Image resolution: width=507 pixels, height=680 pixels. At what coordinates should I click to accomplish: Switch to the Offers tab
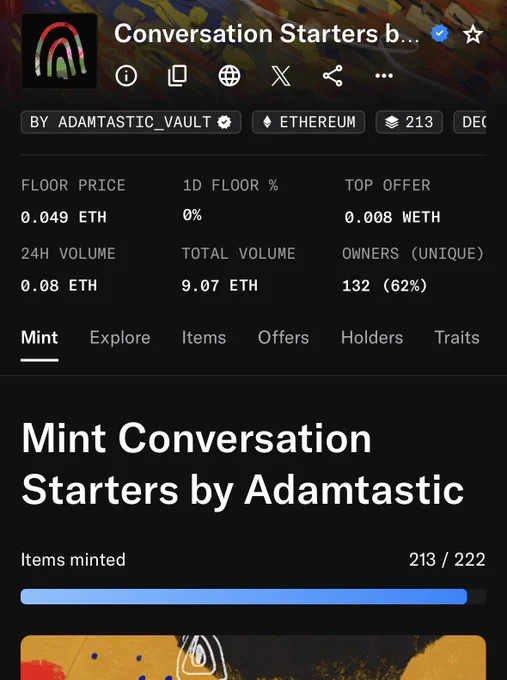click(x=284, y=338)
